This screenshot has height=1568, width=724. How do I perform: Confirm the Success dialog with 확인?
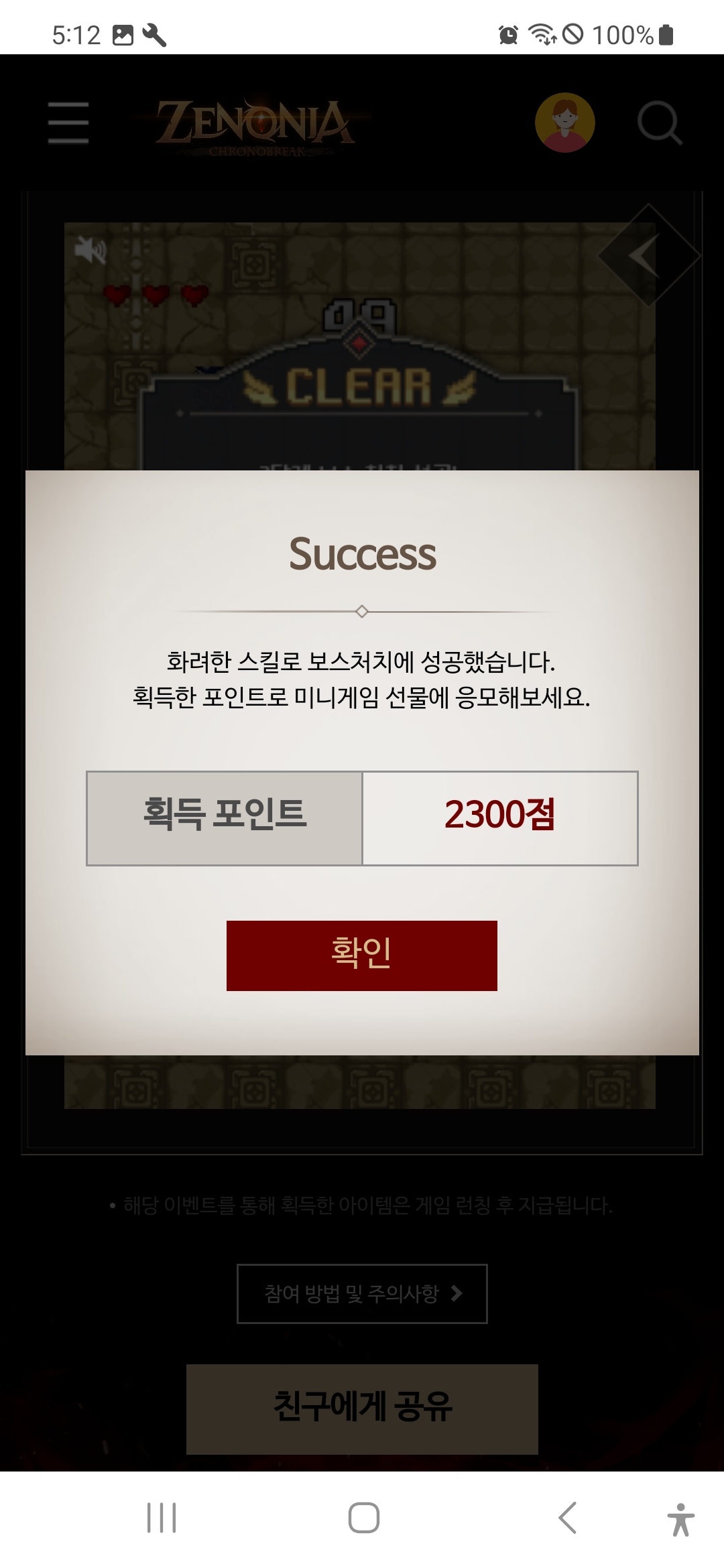362,955
